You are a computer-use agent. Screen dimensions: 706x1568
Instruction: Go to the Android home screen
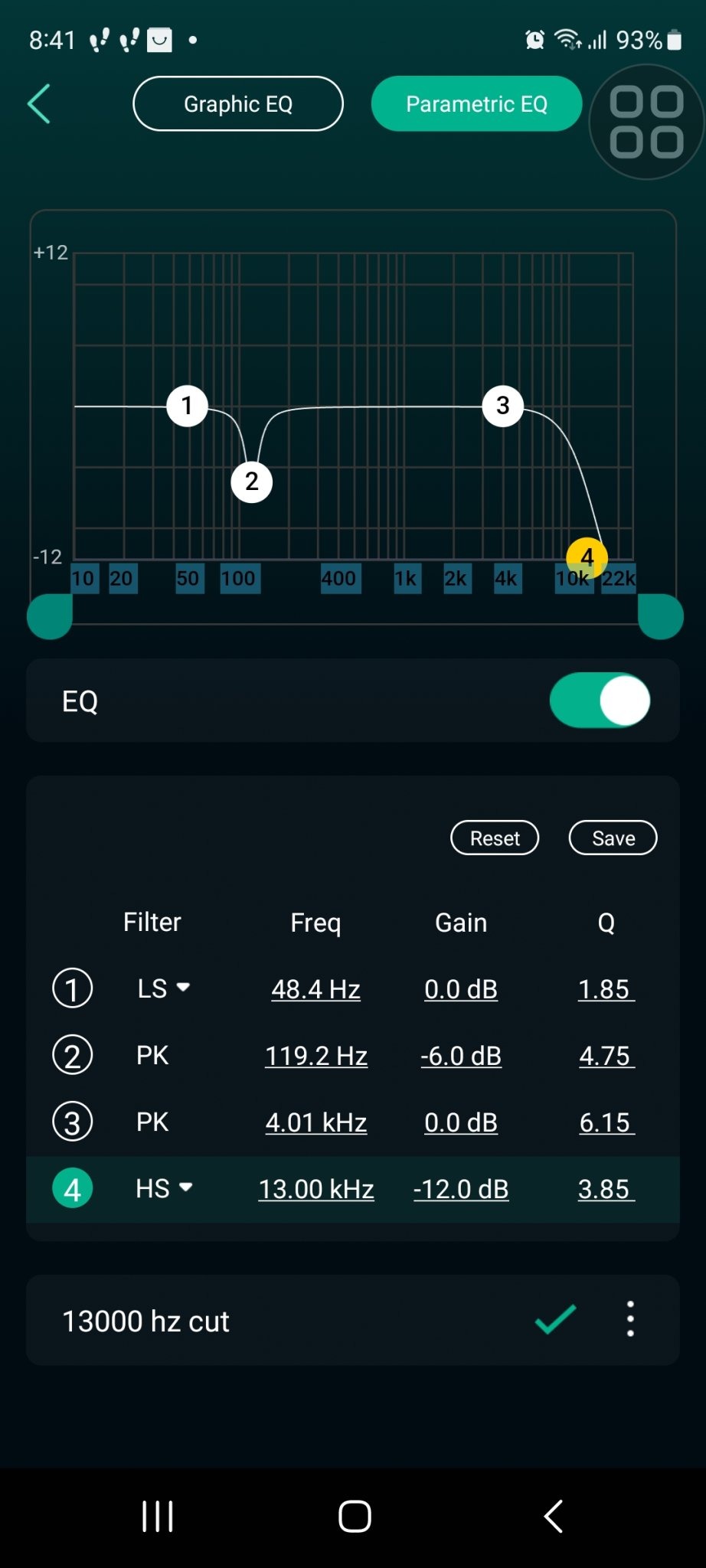[355, 1516]
